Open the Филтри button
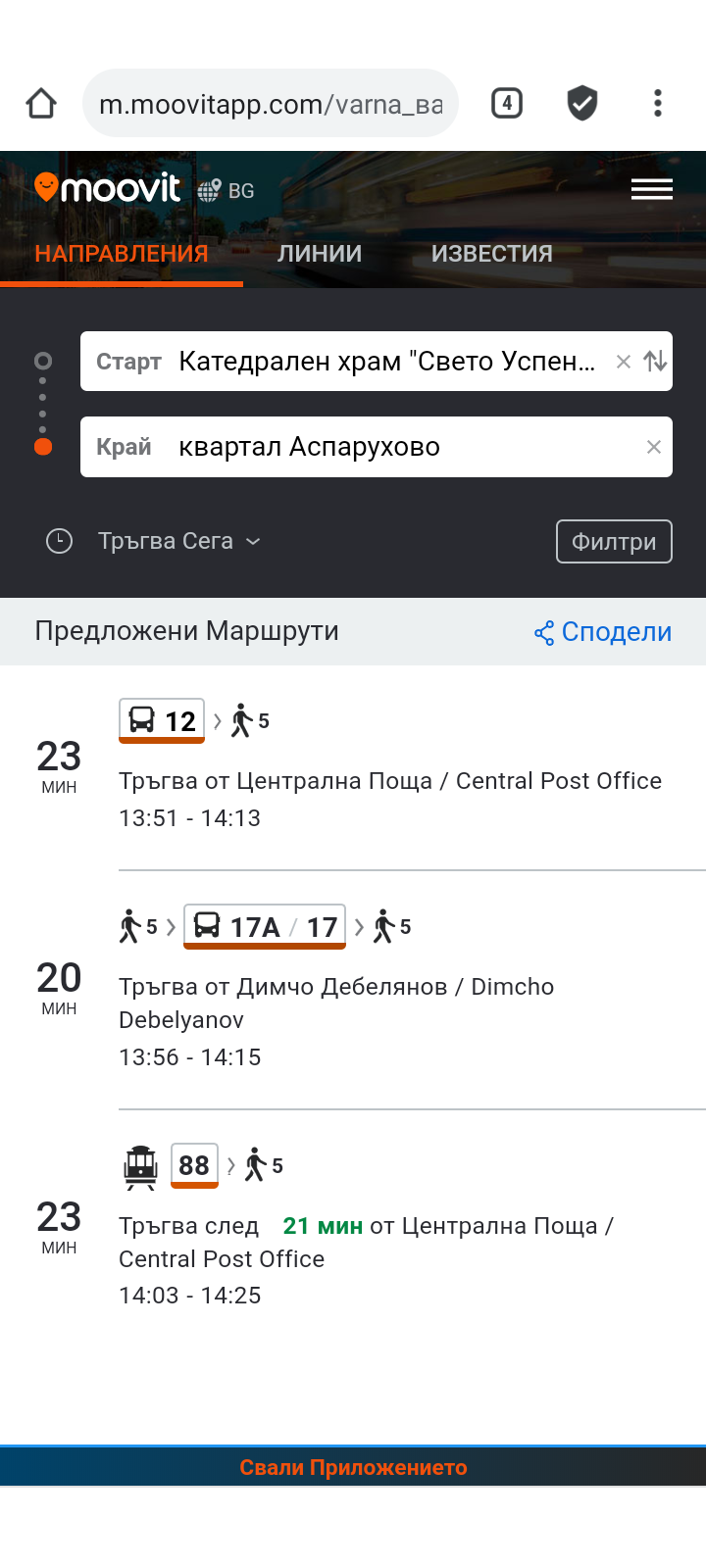The width and height of the screenshot is (706, 1568). pyautogui.click(x=614, y=542)
